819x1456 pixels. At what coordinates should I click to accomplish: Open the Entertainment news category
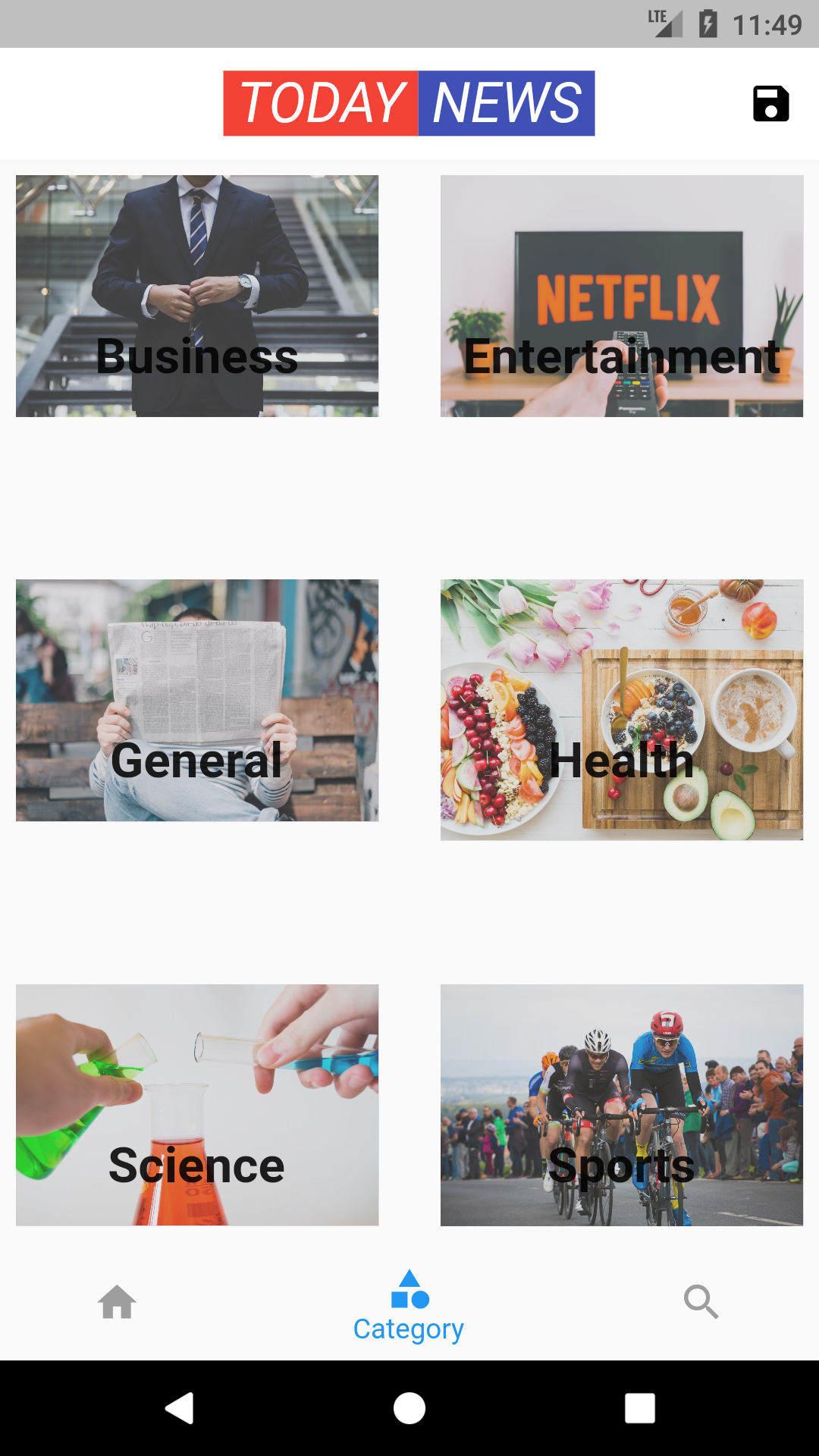point(622,296)
